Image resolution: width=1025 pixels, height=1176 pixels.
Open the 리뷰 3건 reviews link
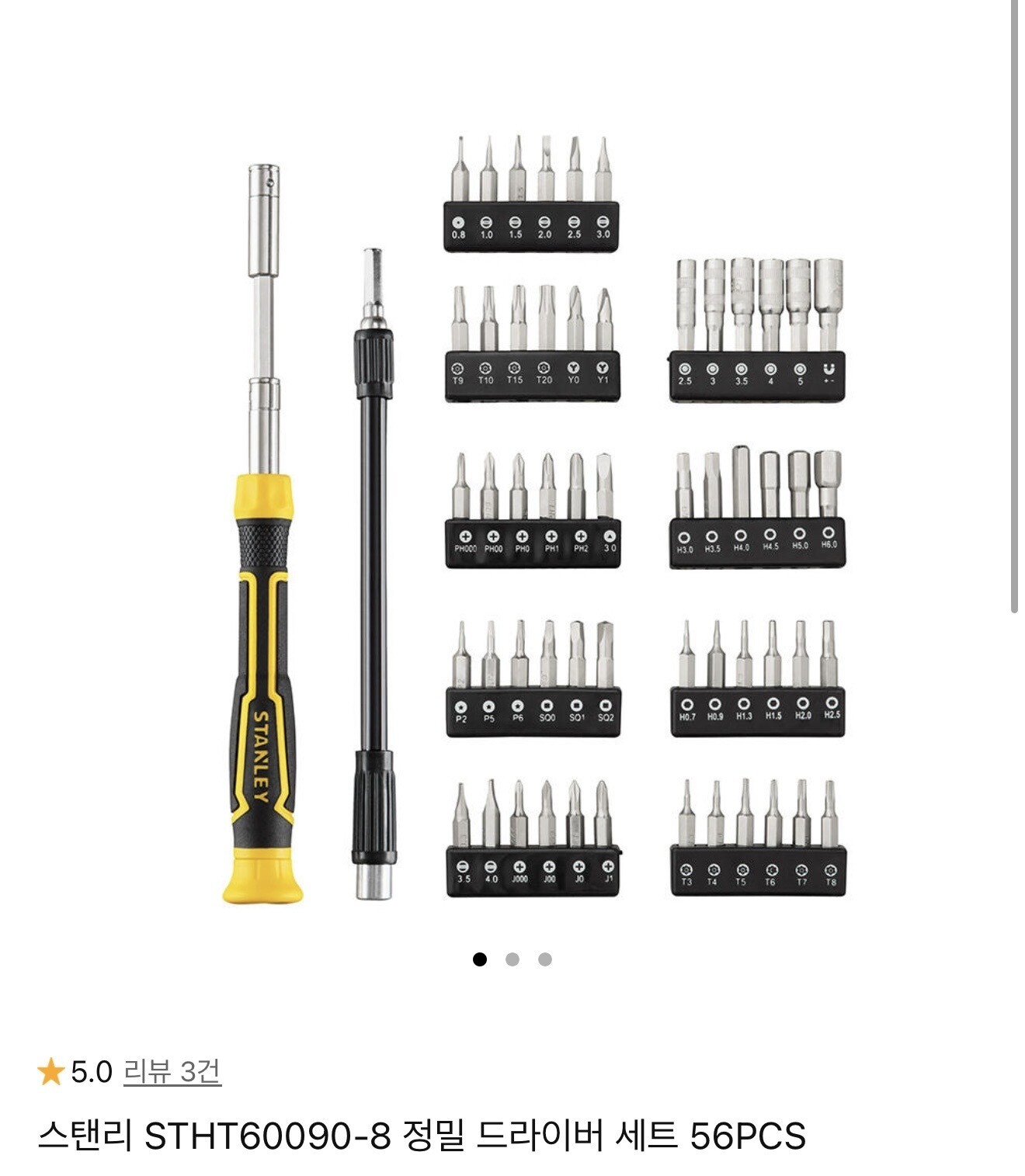pyautogui.click(x=172, y=1072)
